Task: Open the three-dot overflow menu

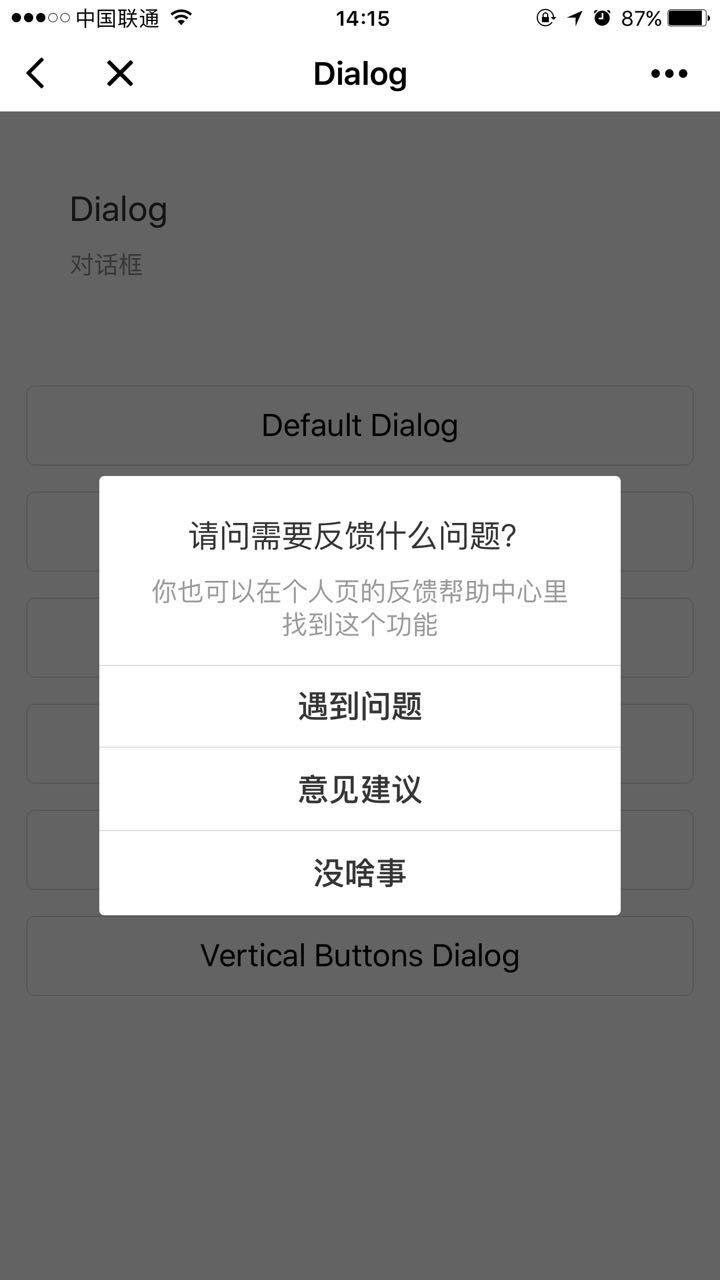Action: (669, 73)
